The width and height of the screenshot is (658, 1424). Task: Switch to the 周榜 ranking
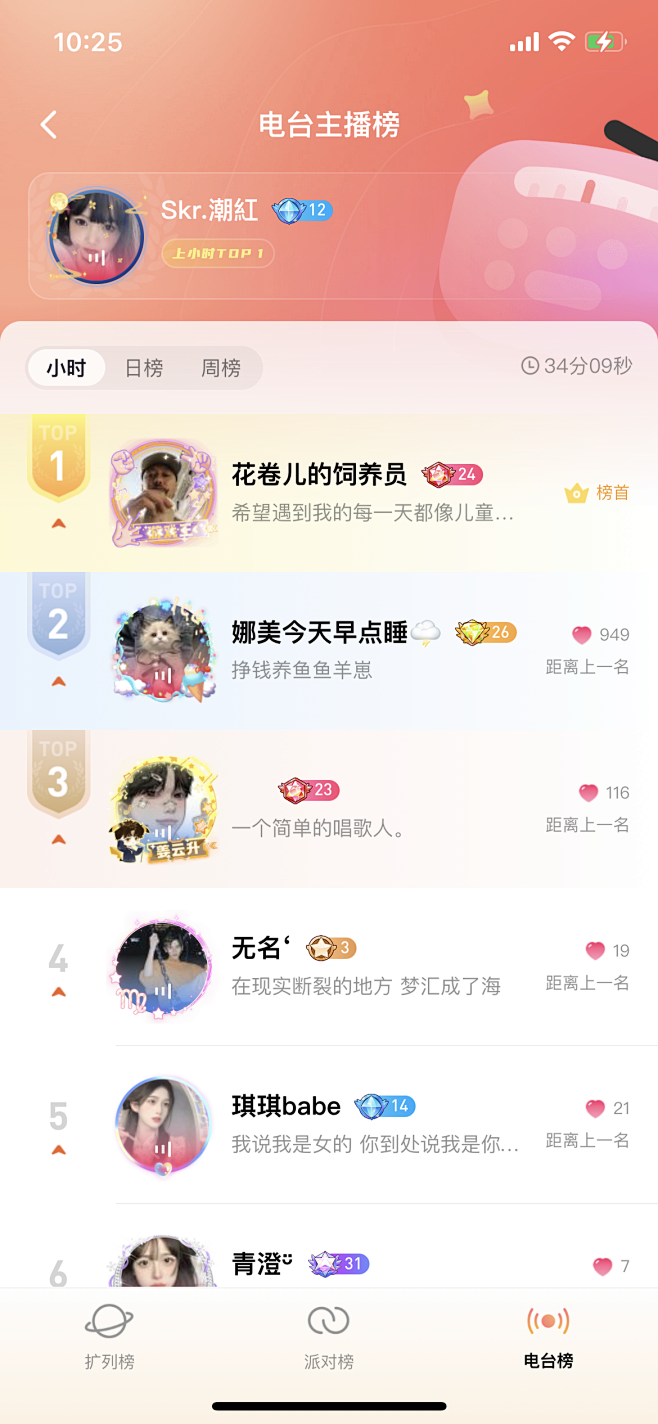click(221, 368)
